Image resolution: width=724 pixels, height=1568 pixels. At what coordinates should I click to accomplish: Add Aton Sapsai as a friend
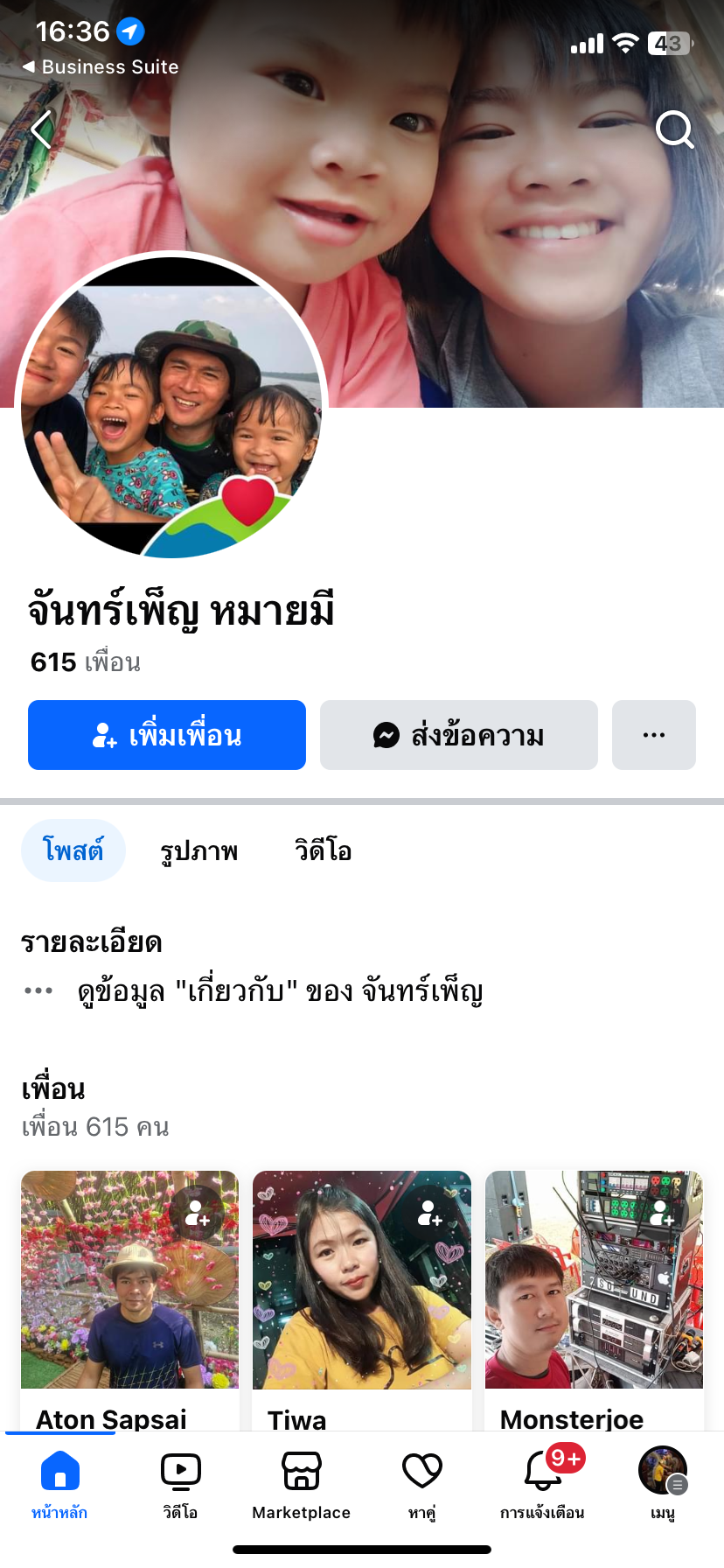tap(198, 1213)
